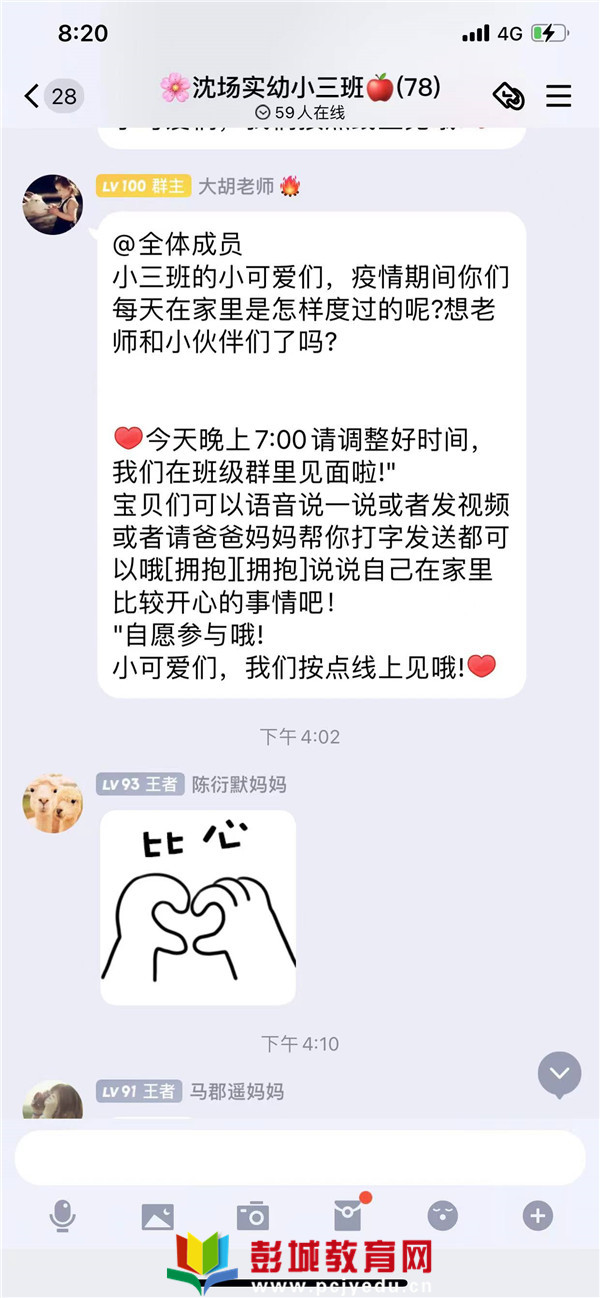Open the photo gallery picker
Image resolution: width=600 pixels, height=1298 pixels.
(158, 1216)
